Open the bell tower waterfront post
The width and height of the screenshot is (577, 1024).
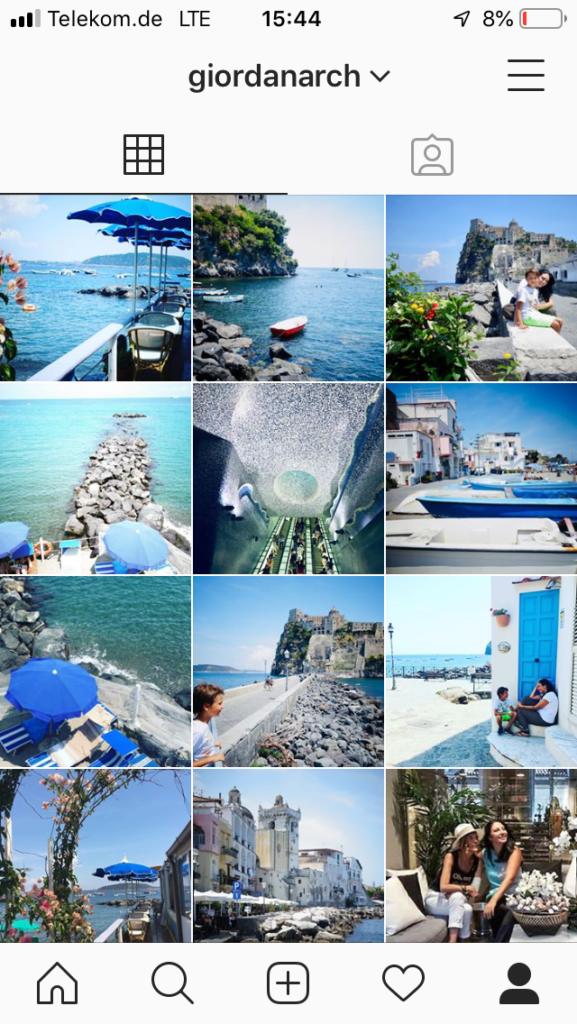pyautogui.click(x=288, y=856)
